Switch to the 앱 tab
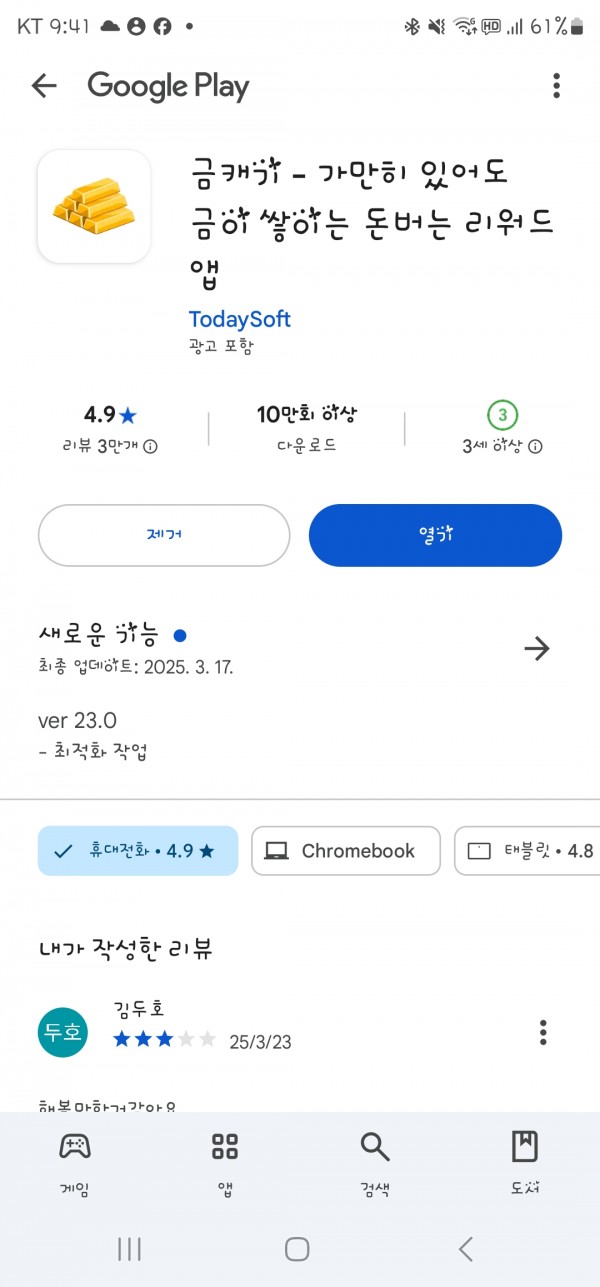 tap(225, 1164)
